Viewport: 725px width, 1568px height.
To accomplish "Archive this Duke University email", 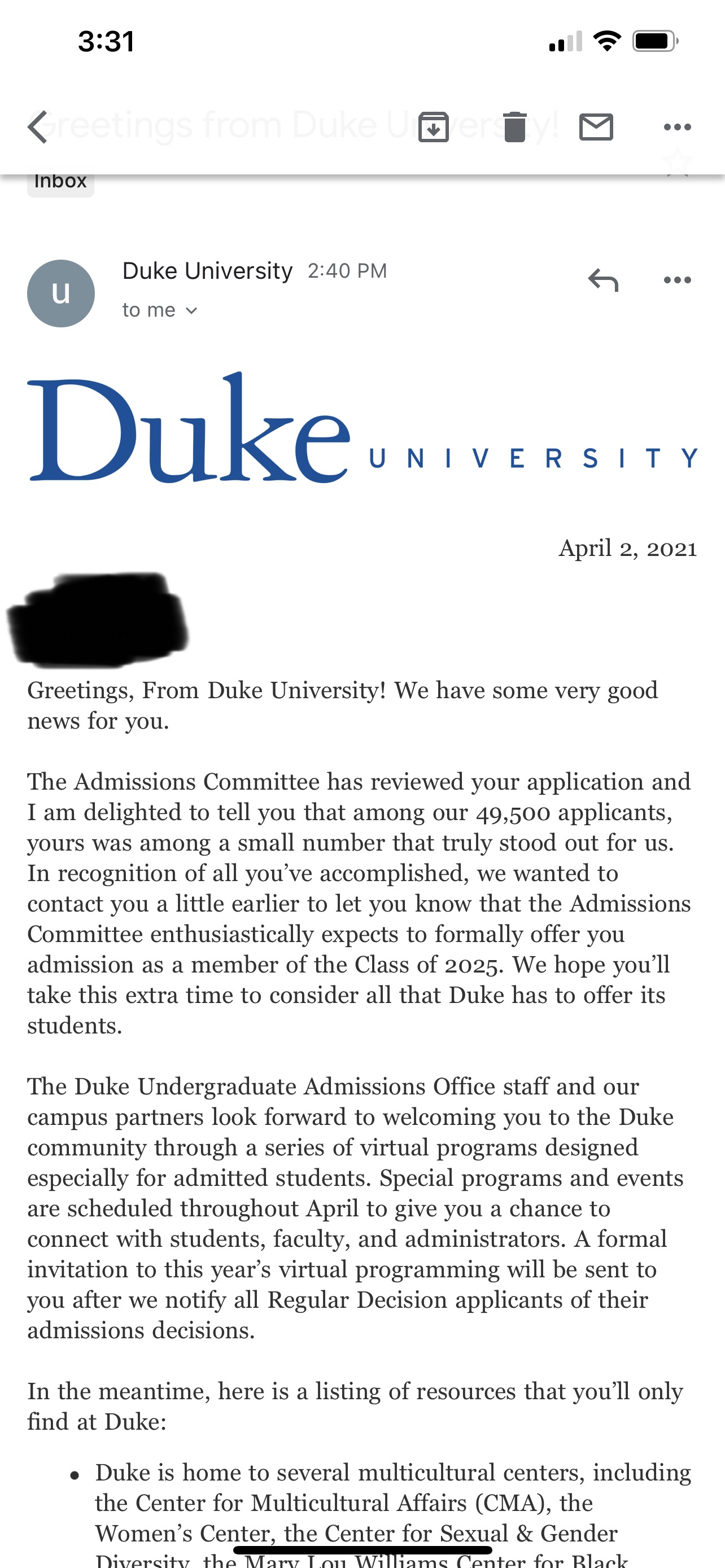I will pos(434,127).
